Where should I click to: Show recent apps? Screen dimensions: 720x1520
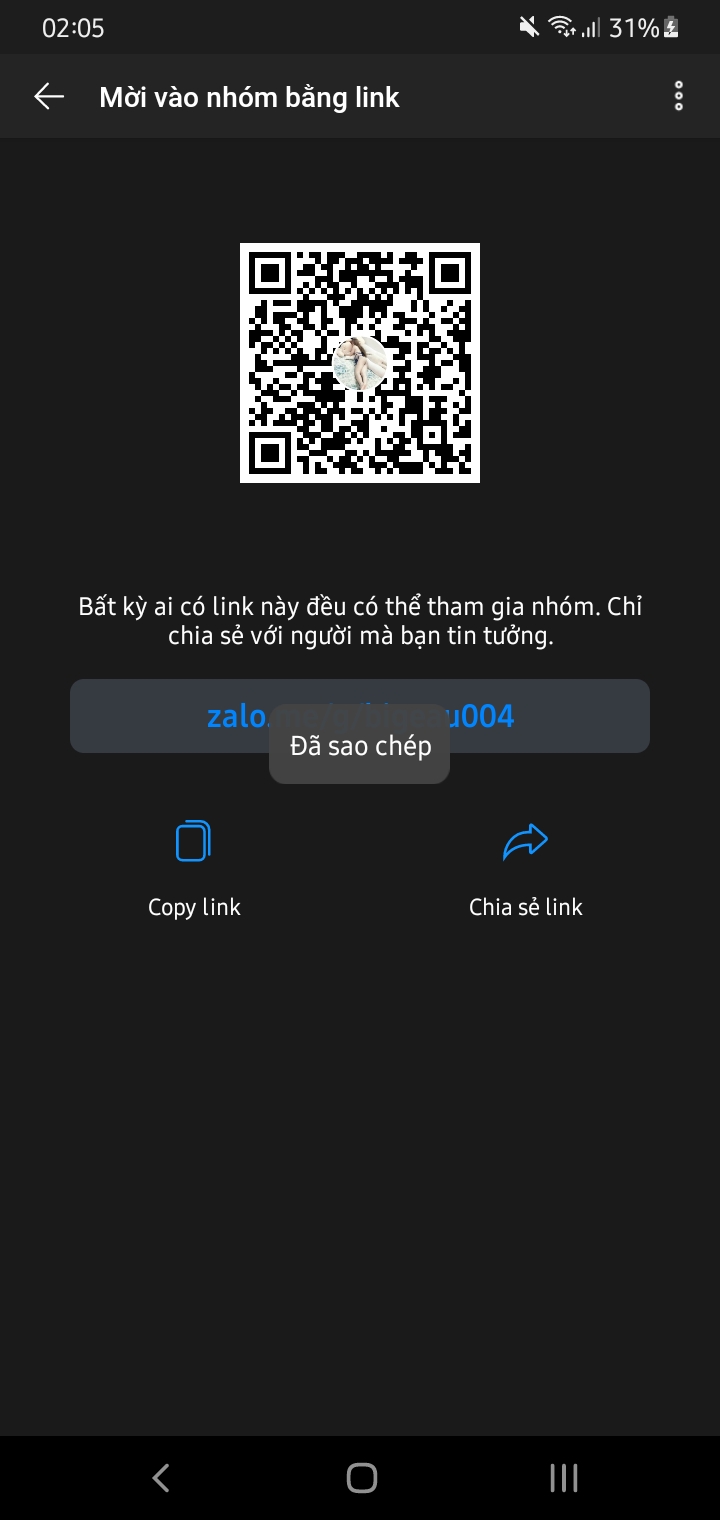[564, 1477]
